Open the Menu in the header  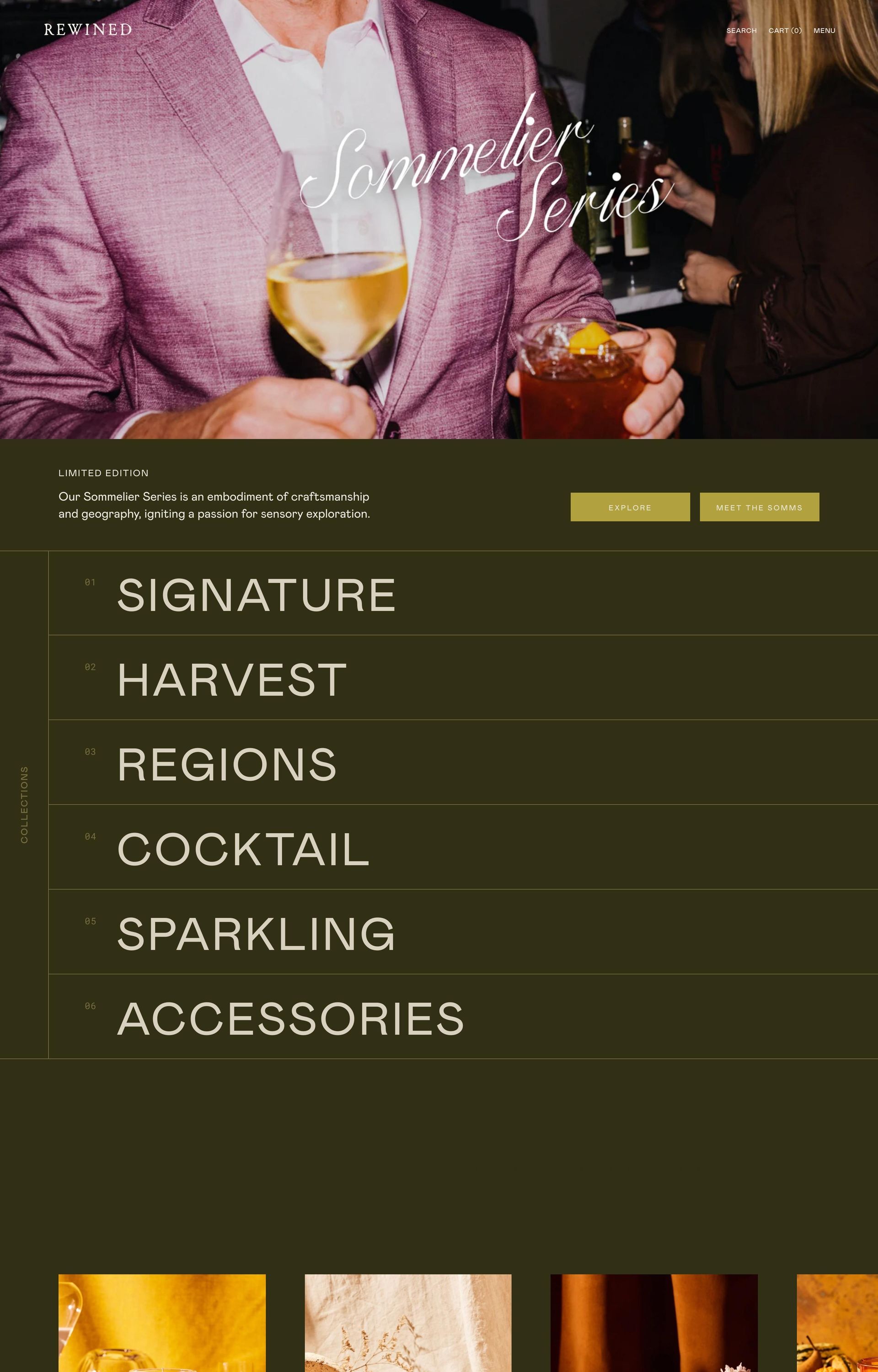click(824, 31)
